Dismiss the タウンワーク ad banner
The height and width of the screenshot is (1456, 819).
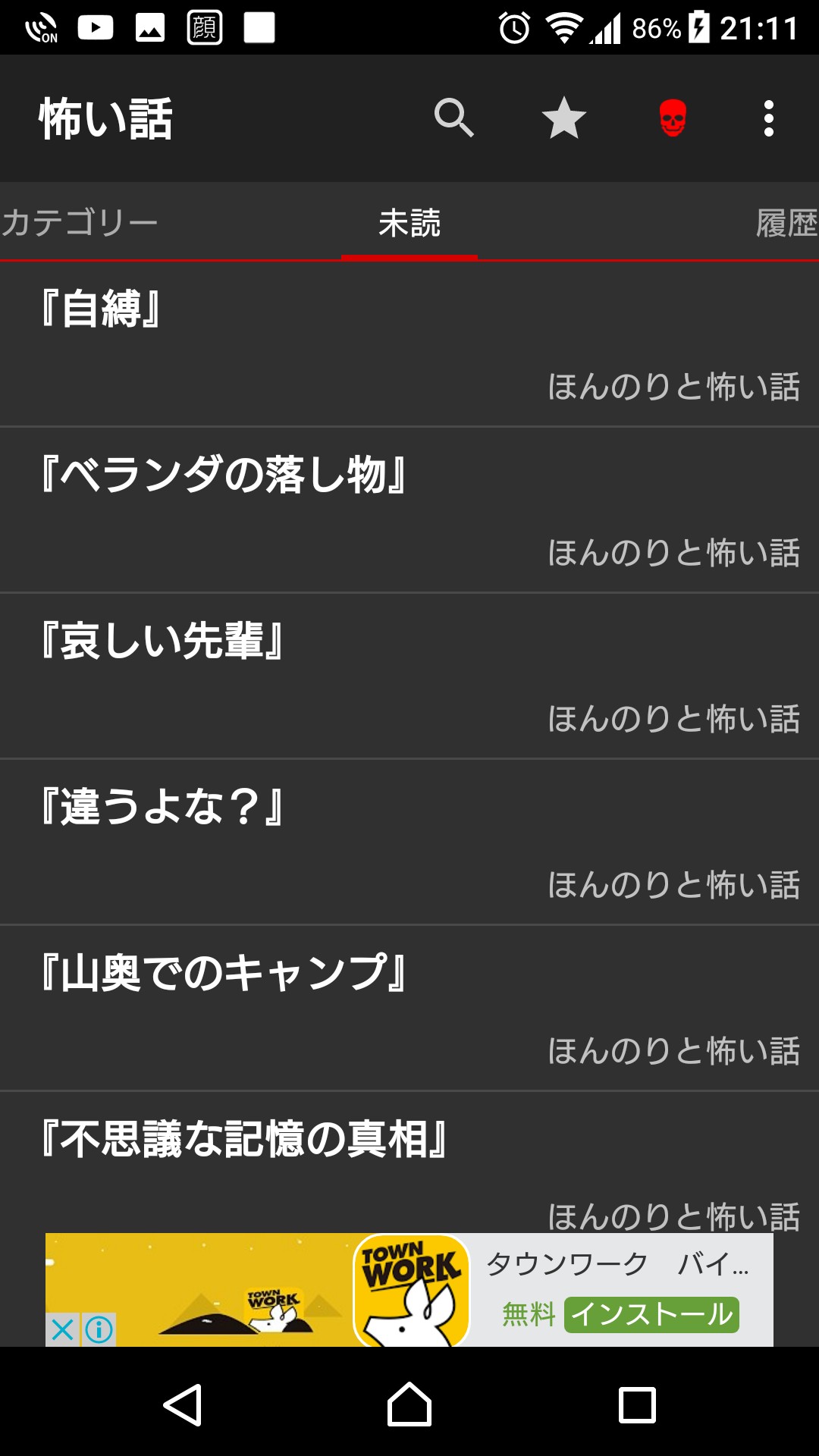coord(62,1329)
